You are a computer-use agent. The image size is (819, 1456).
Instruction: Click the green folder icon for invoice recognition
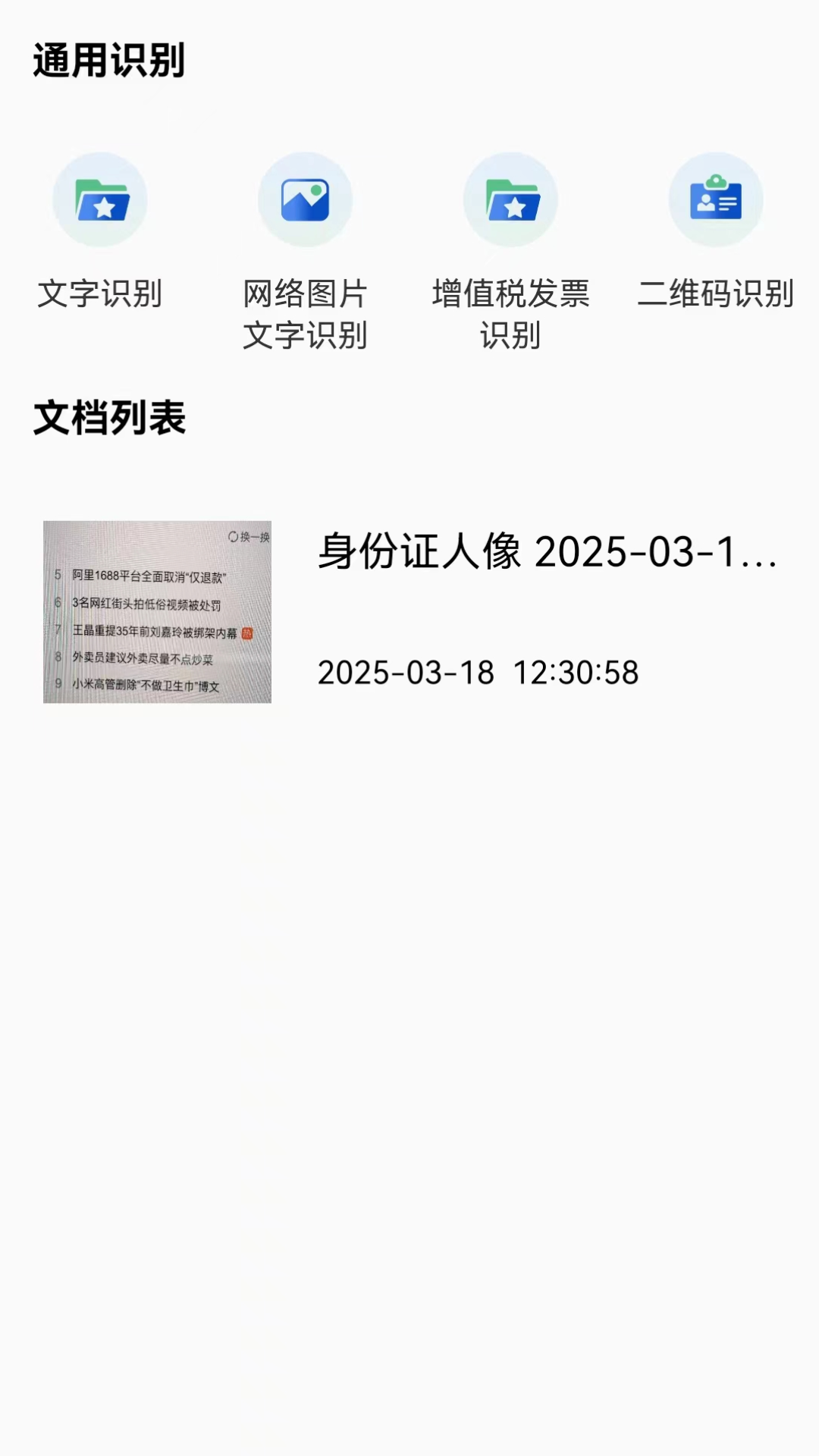click(x=510, y=199)
